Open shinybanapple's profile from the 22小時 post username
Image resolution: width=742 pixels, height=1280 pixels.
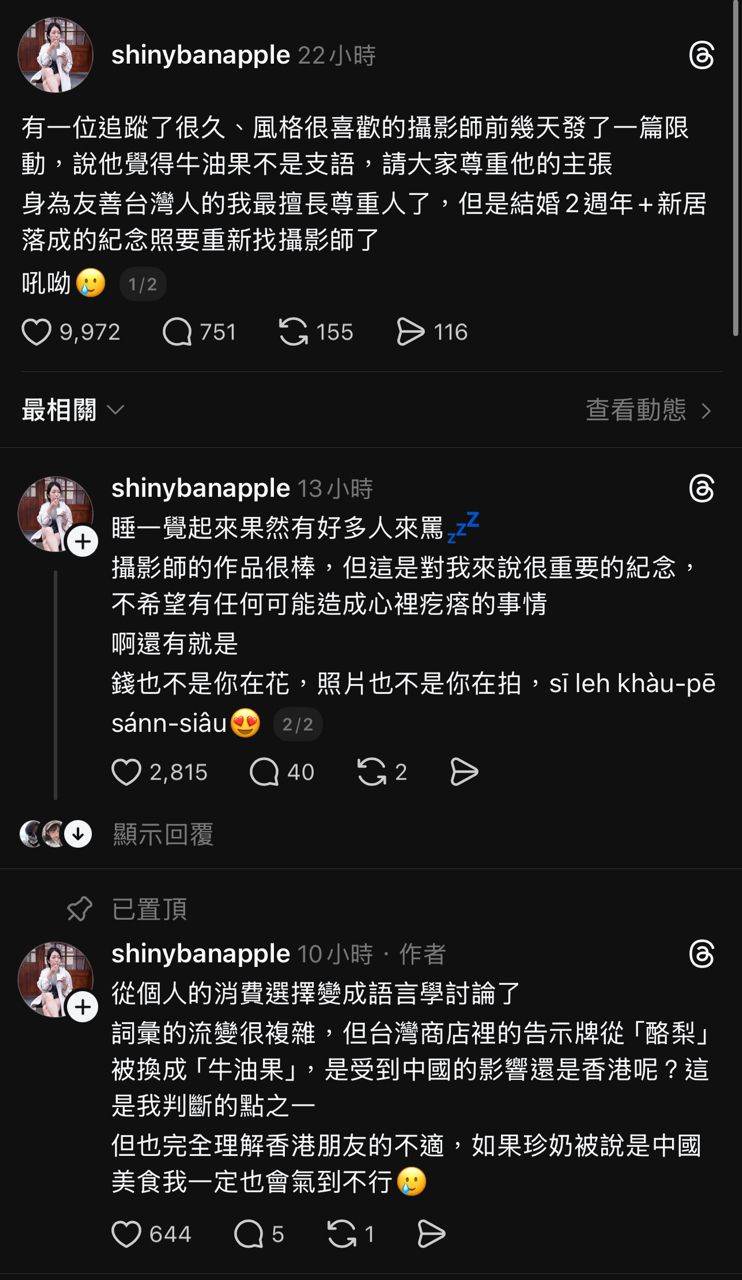200,56
